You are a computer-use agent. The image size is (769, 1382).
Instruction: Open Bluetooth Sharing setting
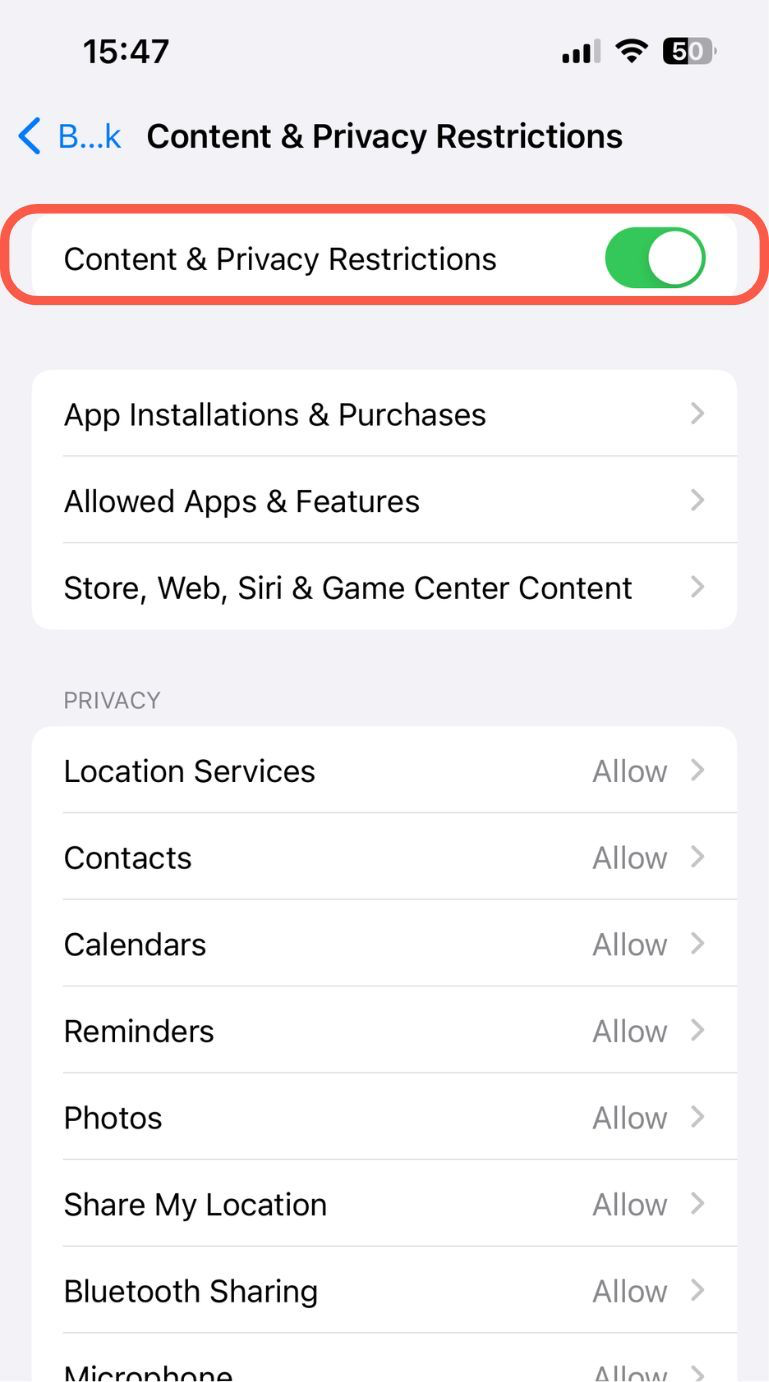pos(384,1291)
